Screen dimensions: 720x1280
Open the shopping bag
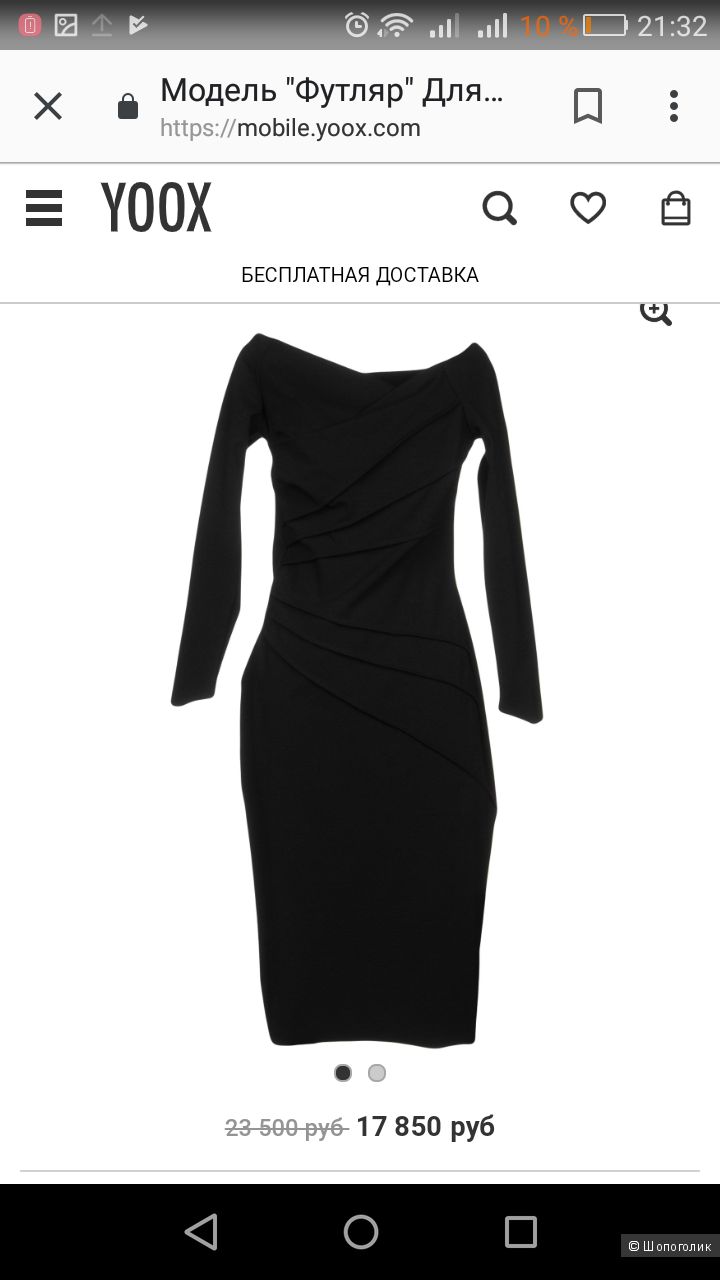(x=676, y=208)
